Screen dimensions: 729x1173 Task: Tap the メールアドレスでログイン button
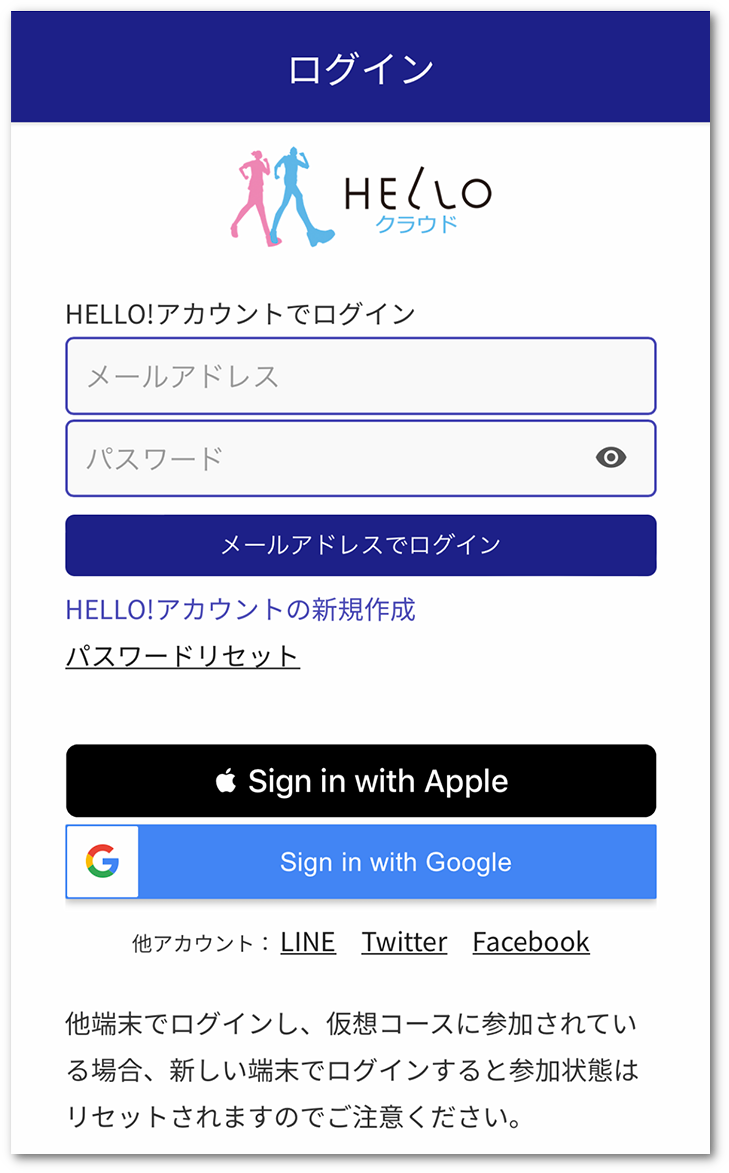[361, 545]
